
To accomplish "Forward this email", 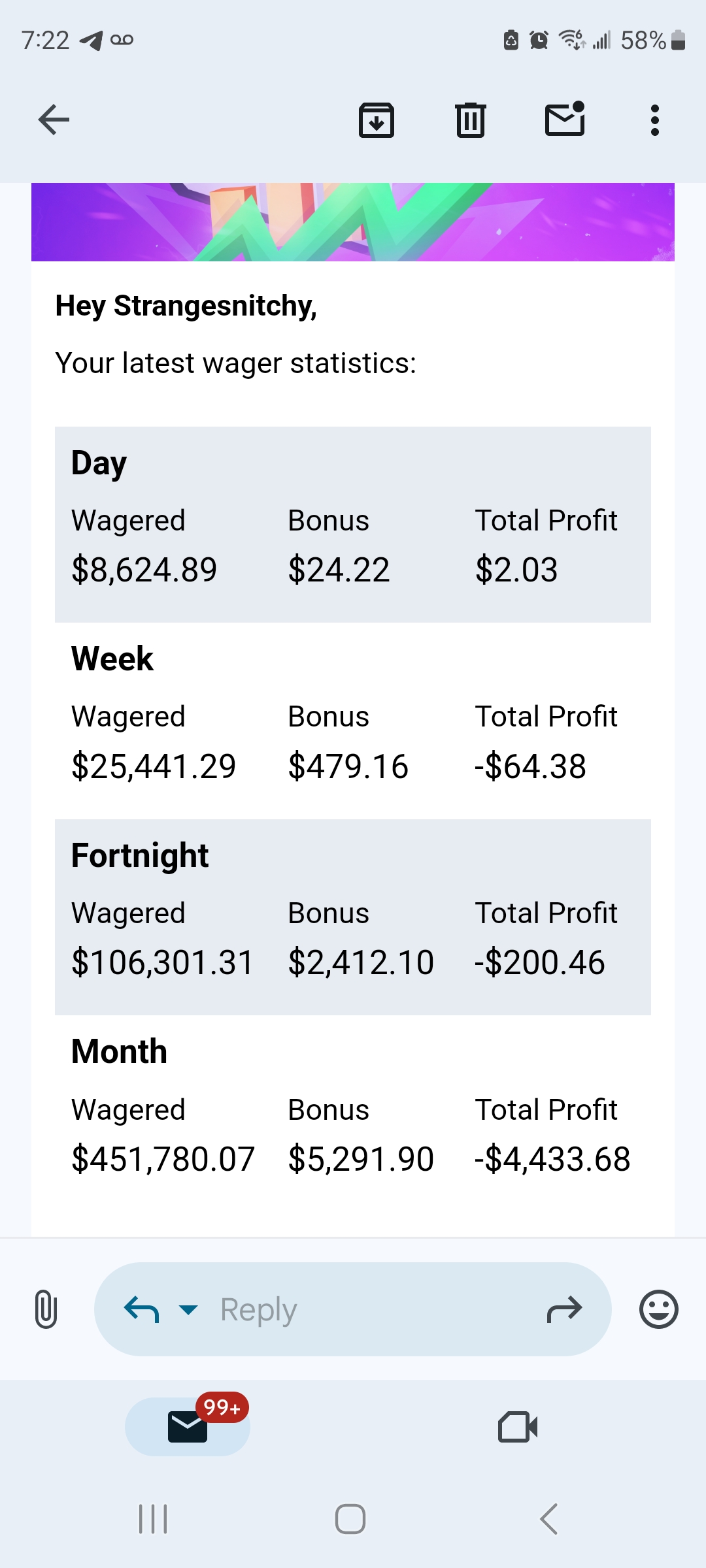I will pyautogui.click(x=564, y=1309).
